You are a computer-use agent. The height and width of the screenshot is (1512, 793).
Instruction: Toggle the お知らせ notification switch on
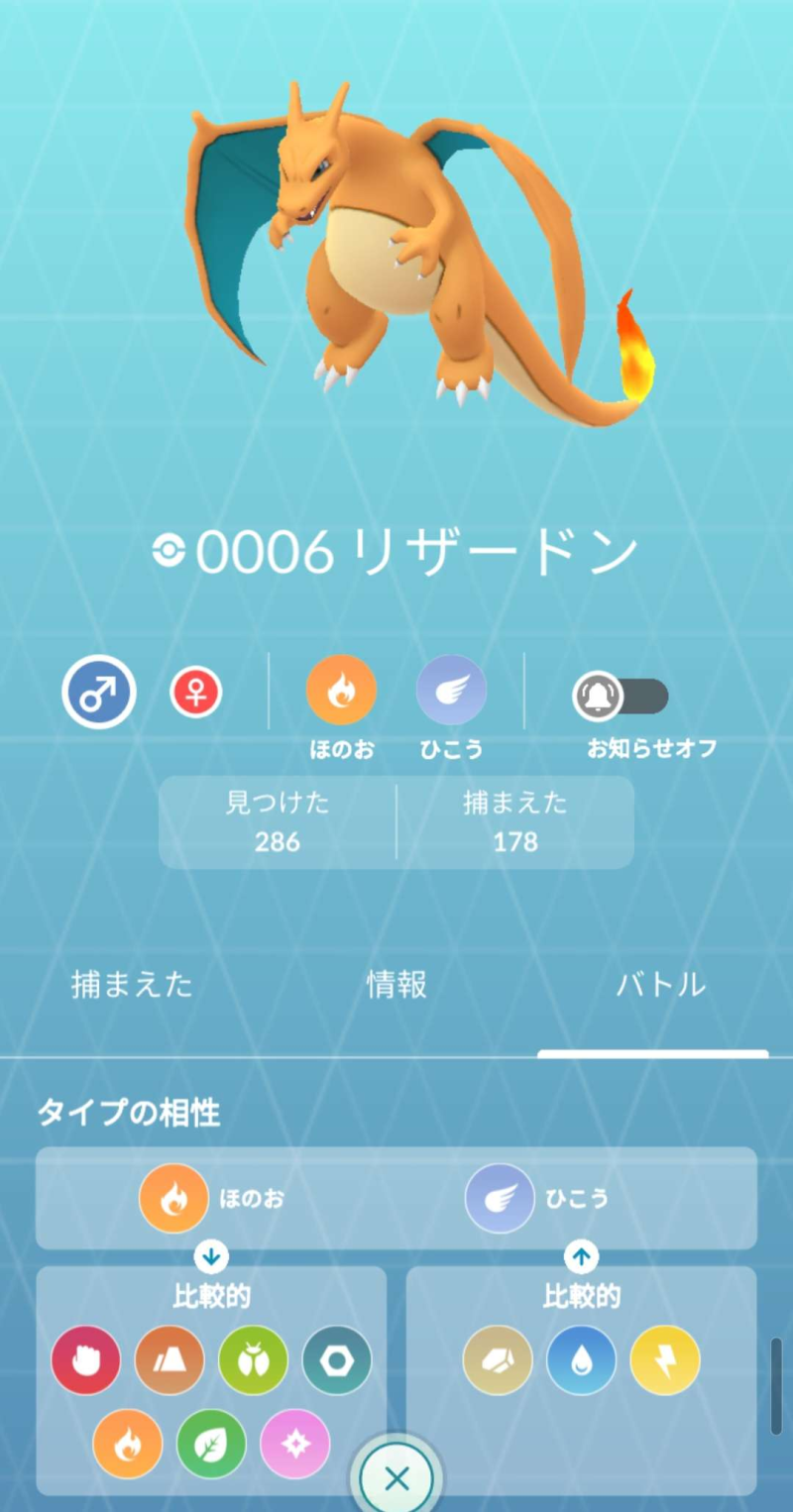622,697
